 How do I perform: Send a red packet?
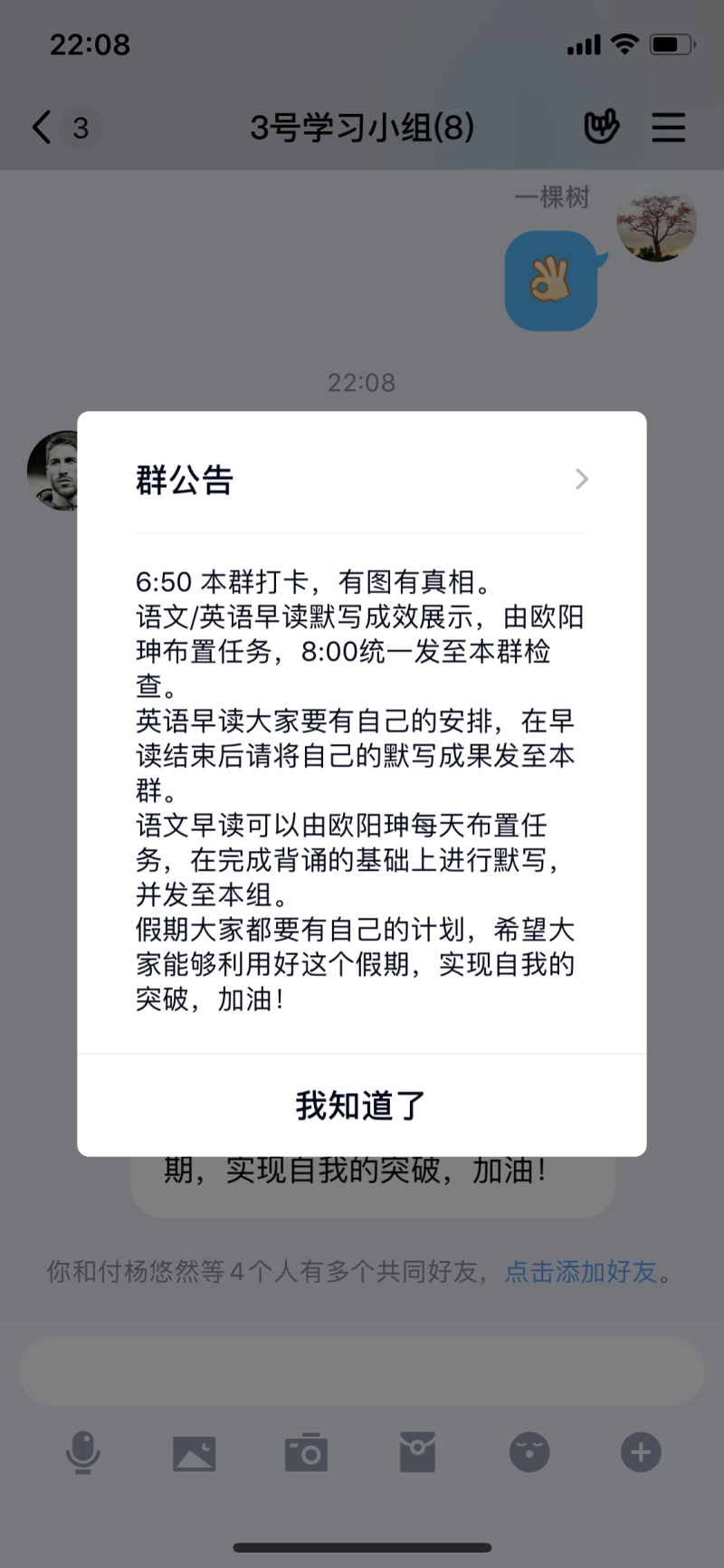417,1452
